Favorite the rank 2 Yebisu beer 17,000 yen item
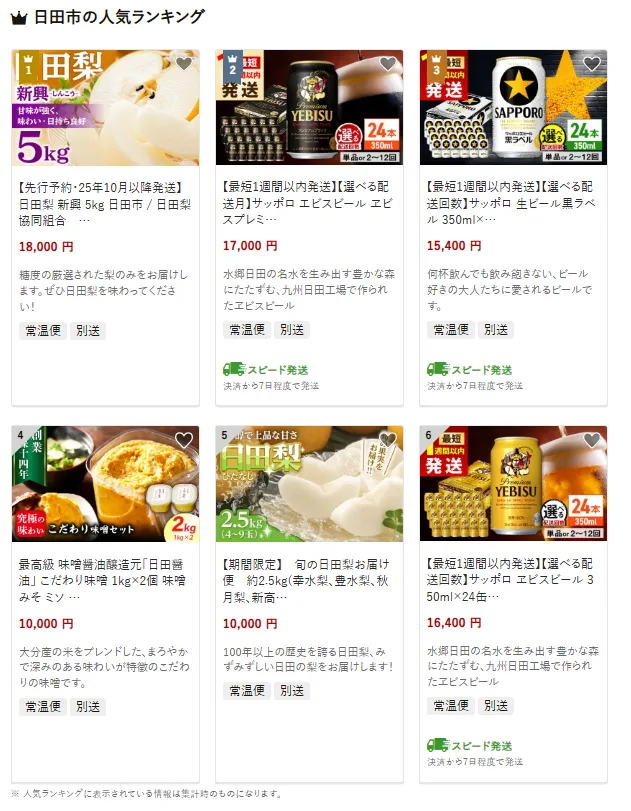Image resolution: width=631 pixels, height=811 pixels. pyautogui.click(x=388, y=64)
